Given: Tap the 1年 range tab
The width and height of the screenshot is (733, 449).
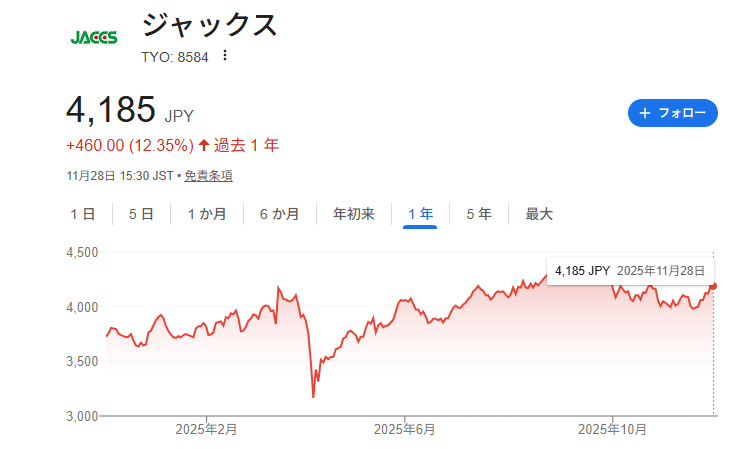Looking at the screenshot, I should [420, 214].
